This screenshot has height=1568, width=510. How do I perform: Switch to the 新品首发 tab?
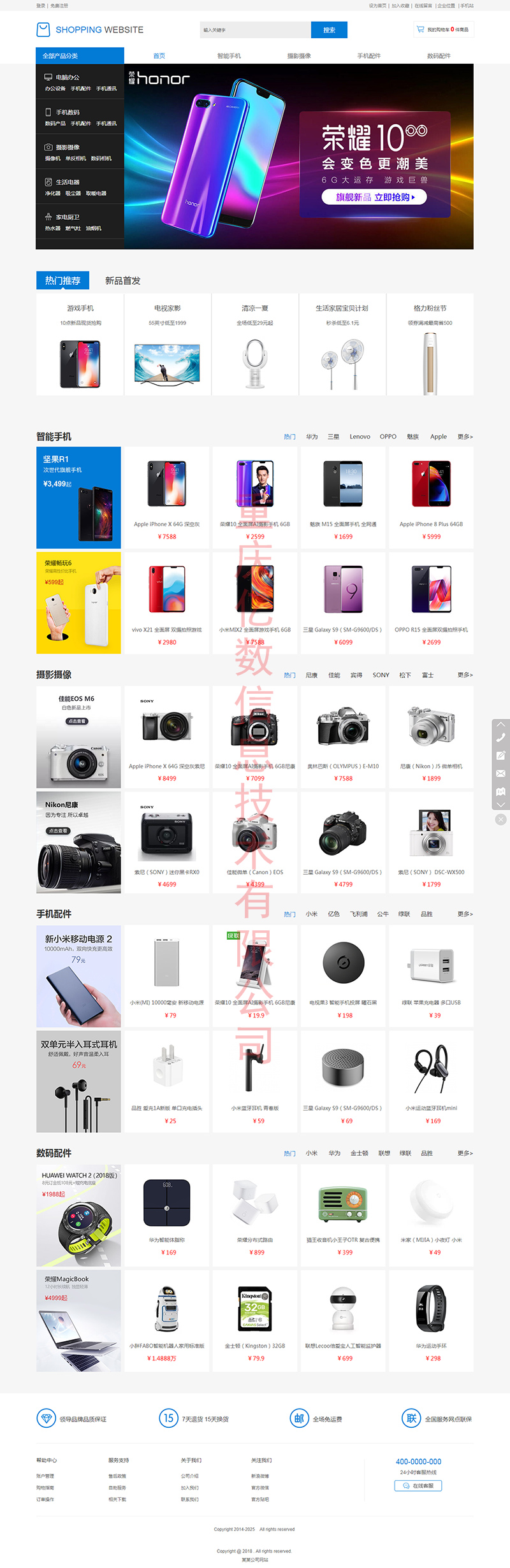(x=122, y=281)
